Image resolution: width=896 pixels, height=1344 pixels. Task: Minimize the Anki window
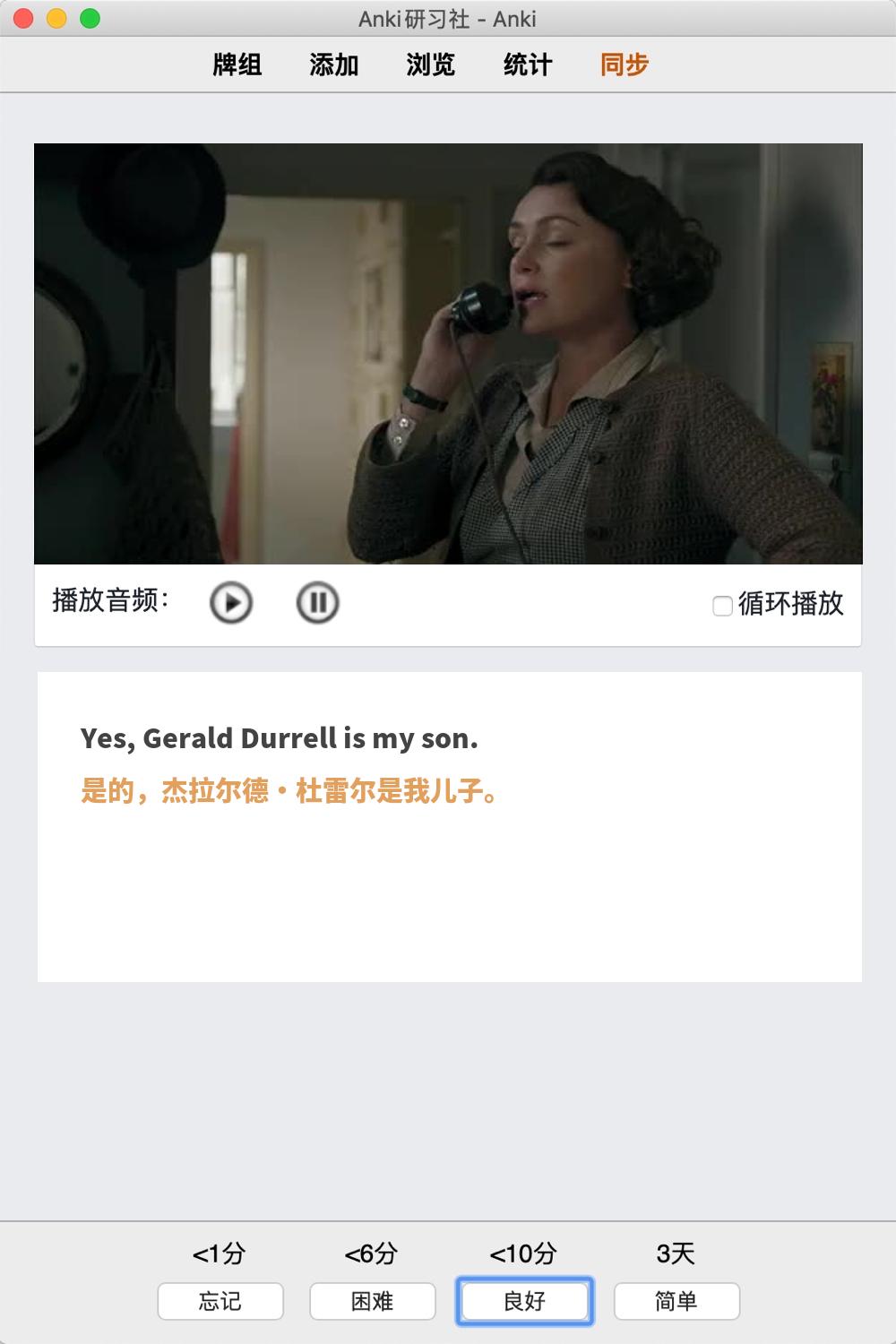click(57, 18)
